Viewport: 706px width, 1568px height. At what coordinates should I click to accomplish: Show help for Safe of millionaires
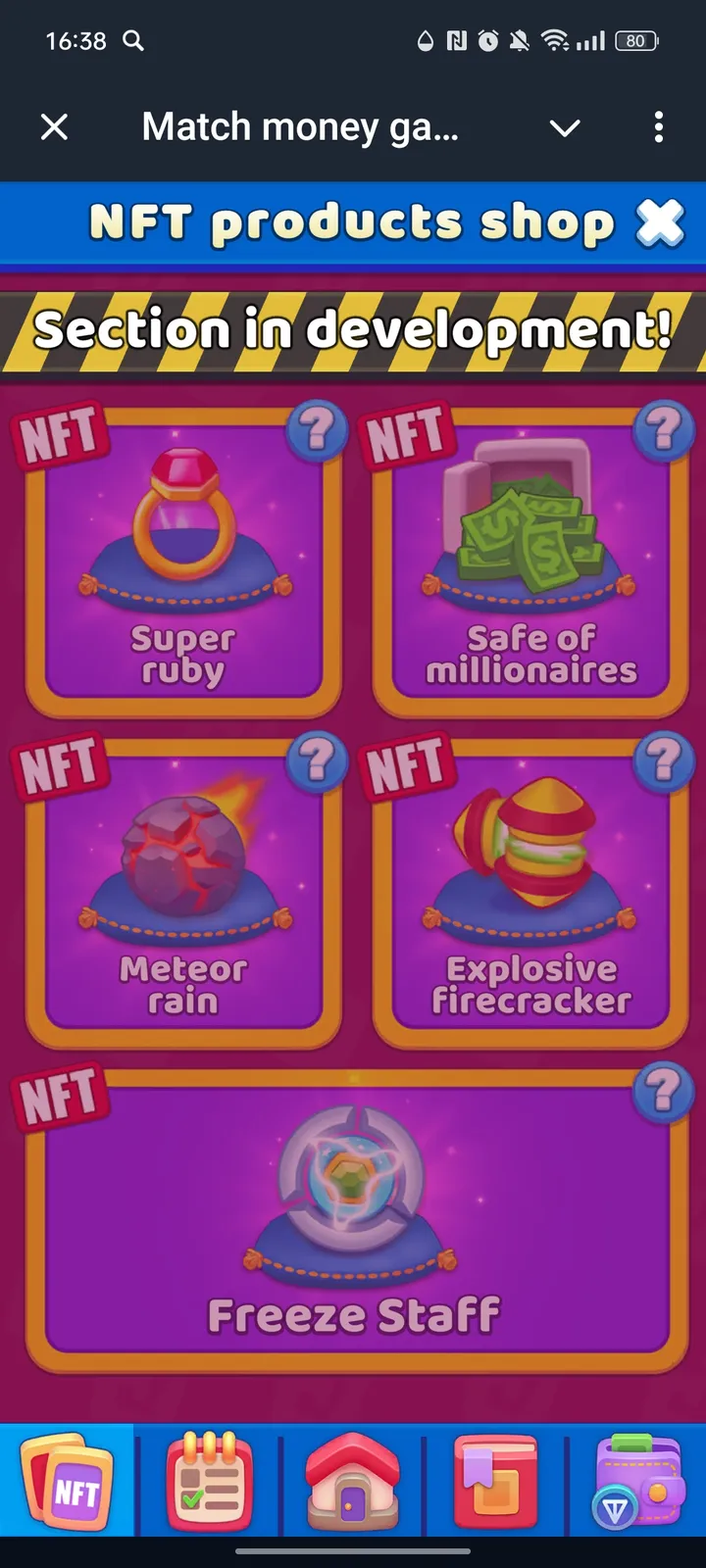[x=664, y=429]
